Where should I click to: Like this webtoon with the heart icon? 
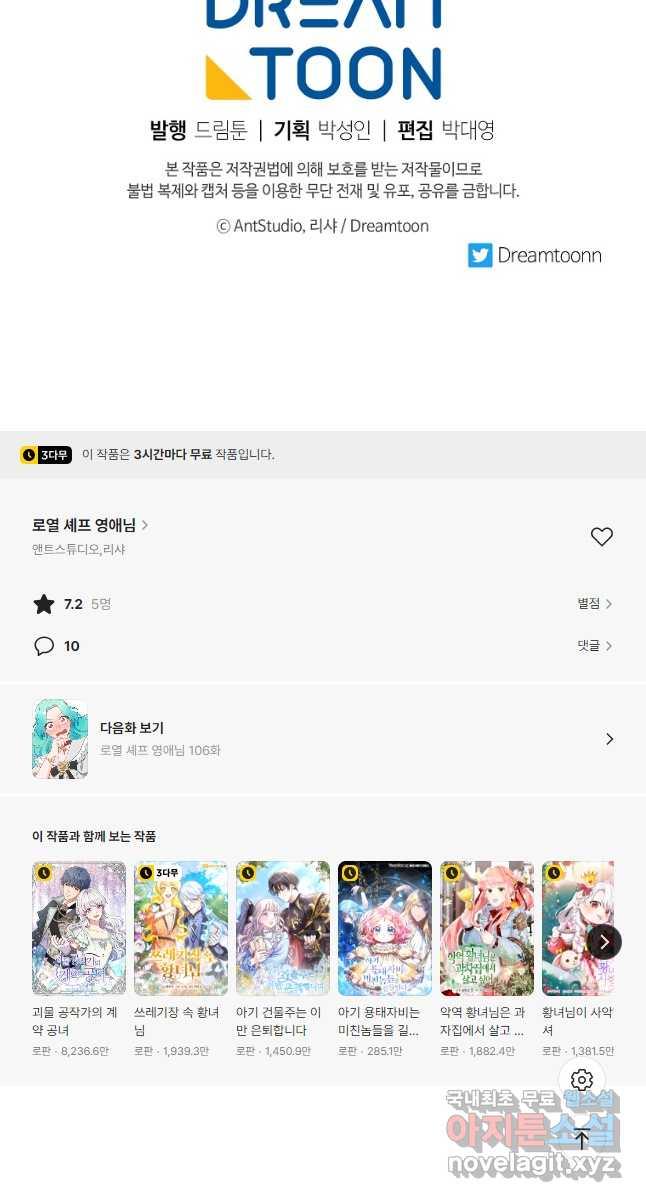tap(601, 537)
